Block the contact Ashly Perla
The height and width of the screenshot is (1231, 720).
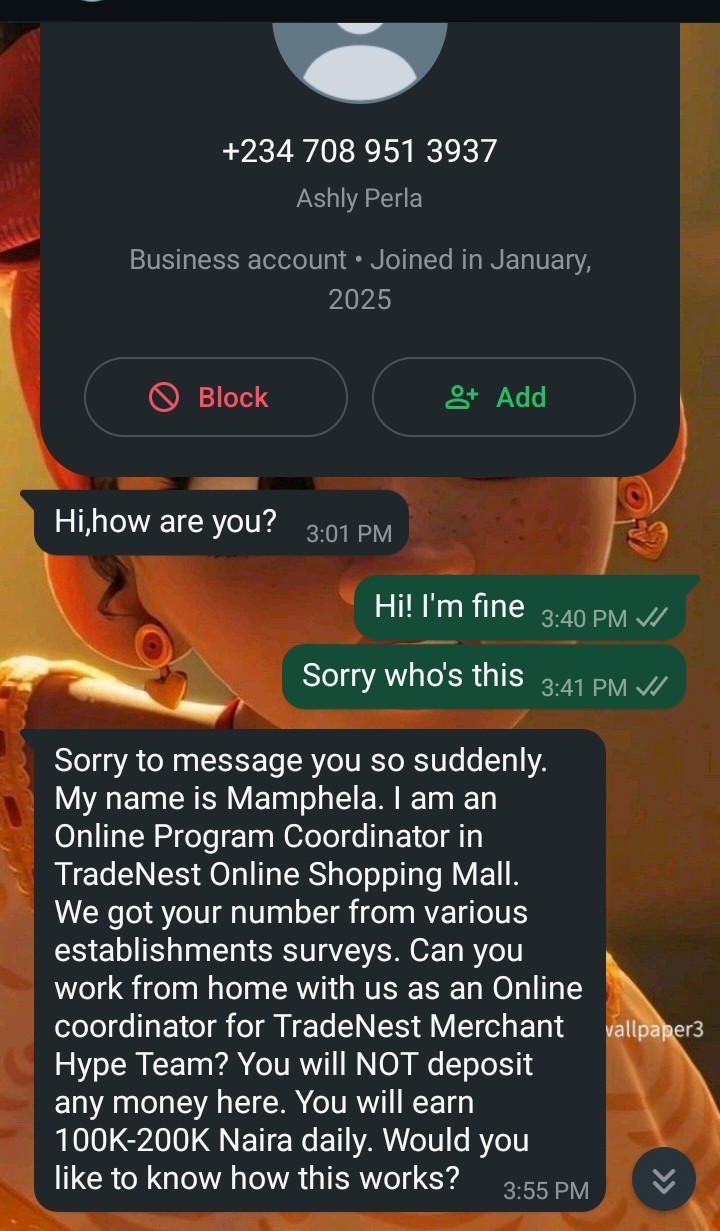click(215, 397)
